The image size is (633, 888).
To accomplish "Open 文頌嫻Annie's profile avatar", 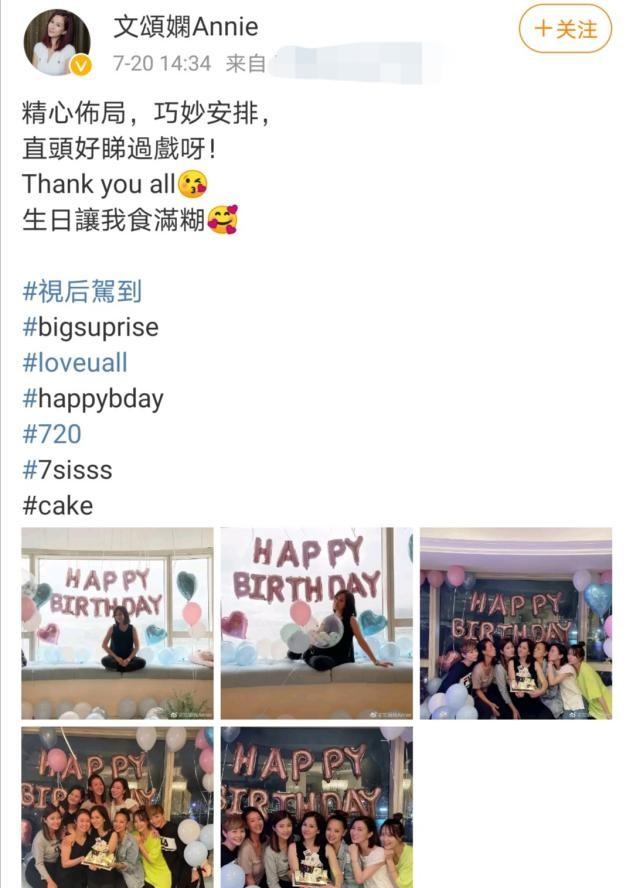I will 56,42.
